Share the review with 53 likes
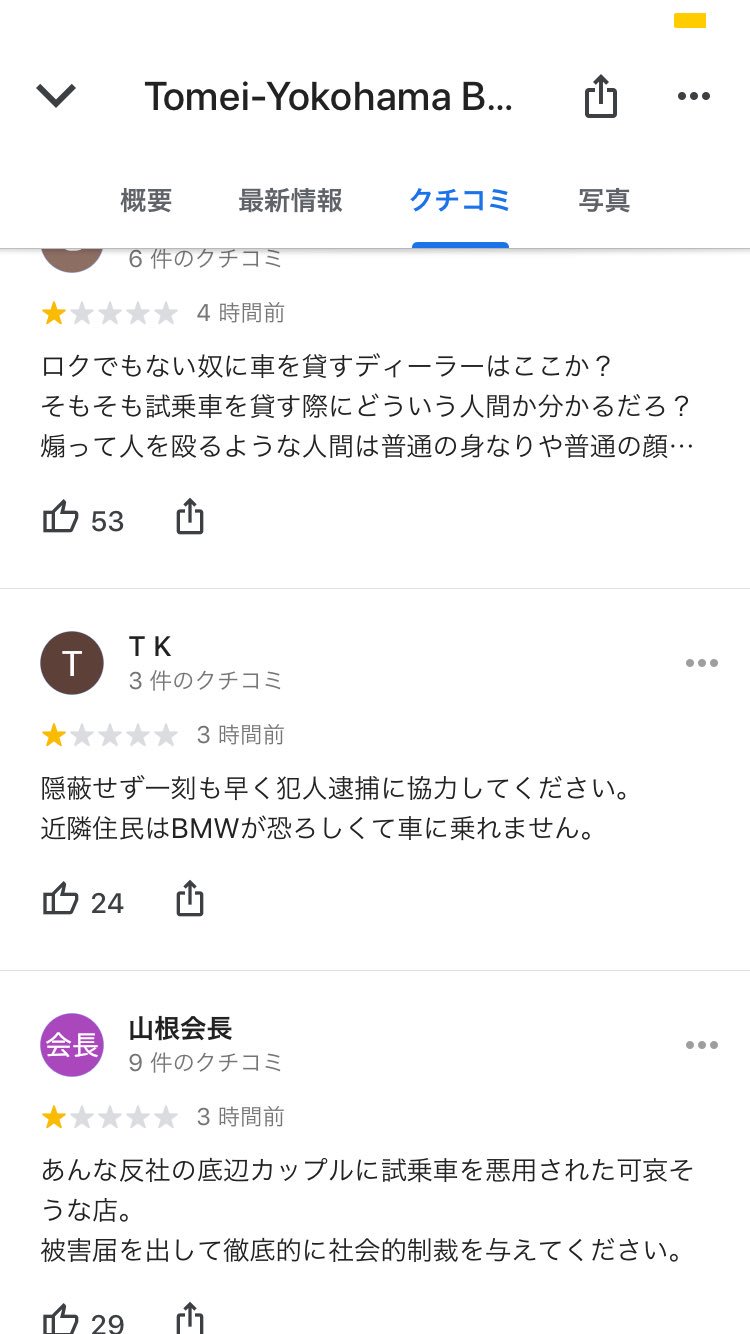The width and height of the screenshot is (750, 1334). (x=190, y=518)
